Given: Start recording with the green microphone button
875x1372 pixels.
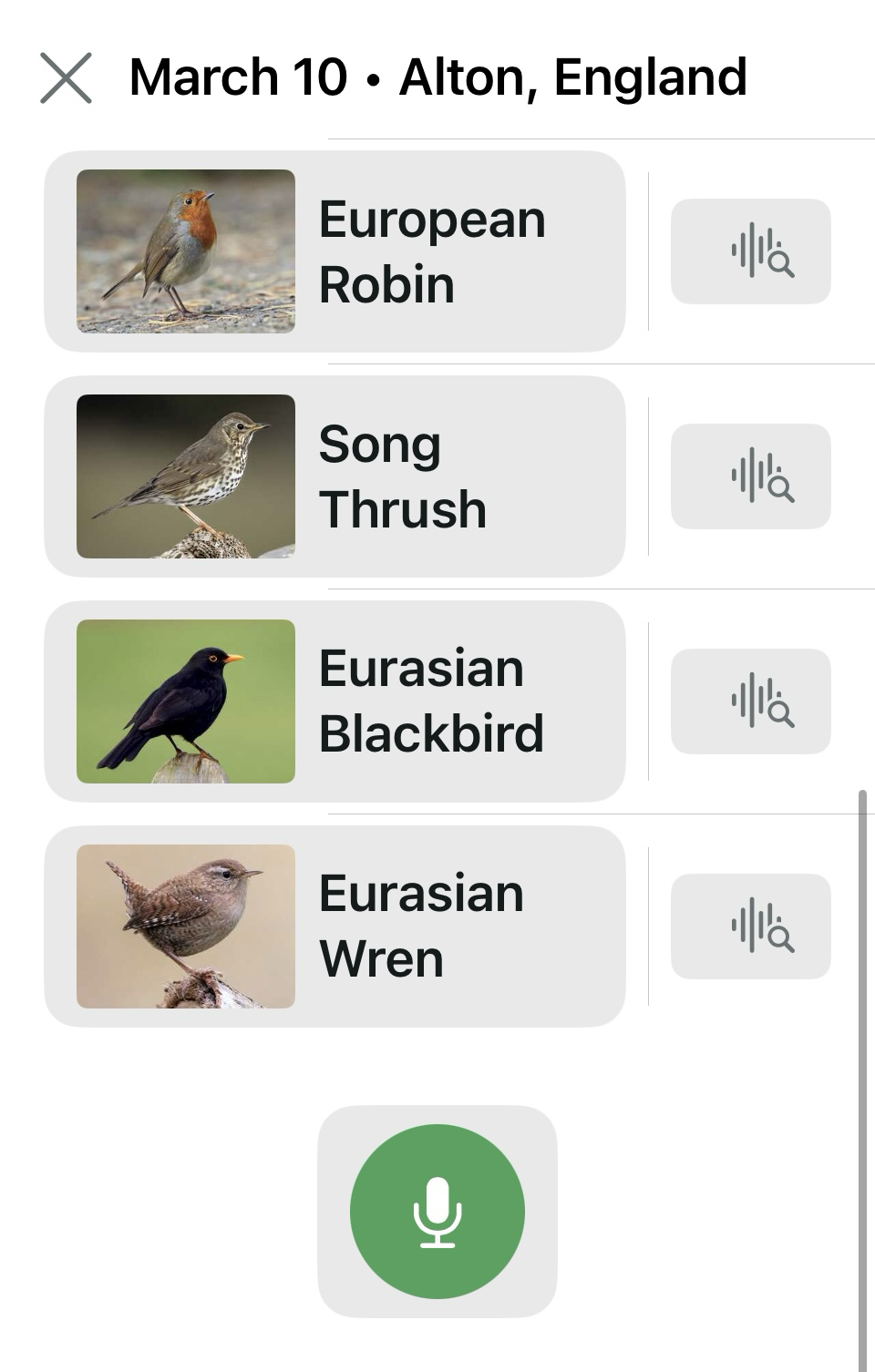Looking at the screenshot, I should pyautogui.click(x=437, y=1211).
